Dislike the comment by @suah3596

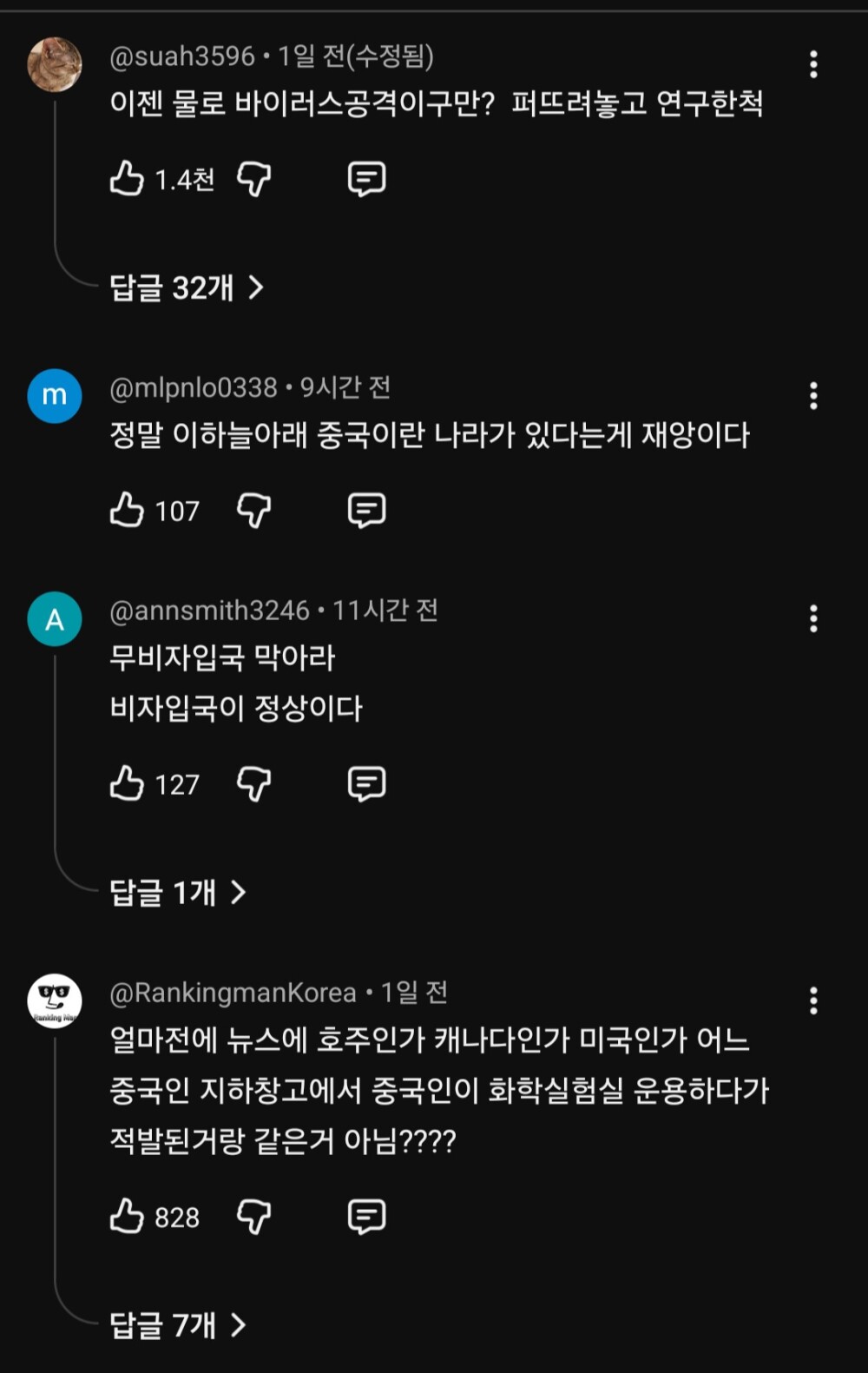click(x=253, y=179)
